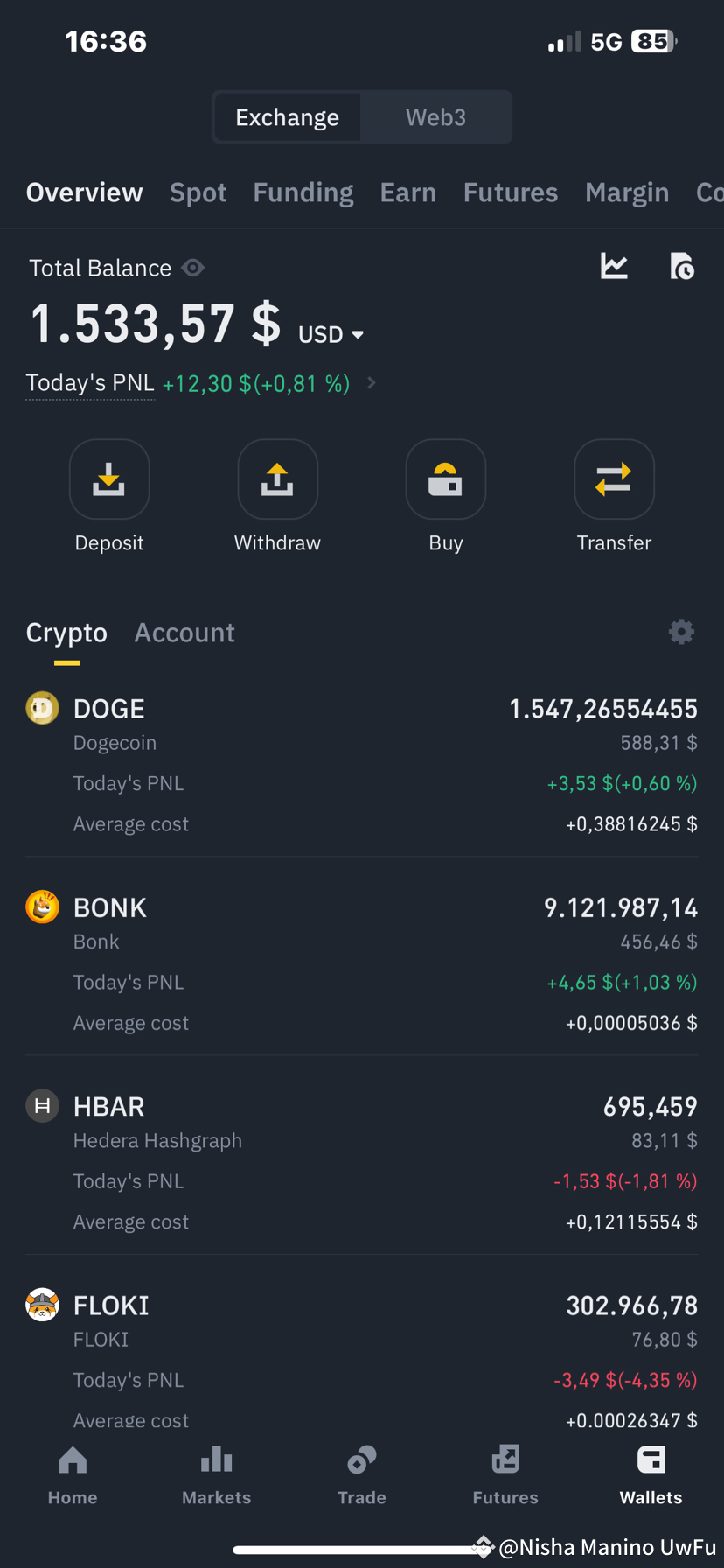Open the Buy funds icon
The image size is (724, 1568).
446,479
